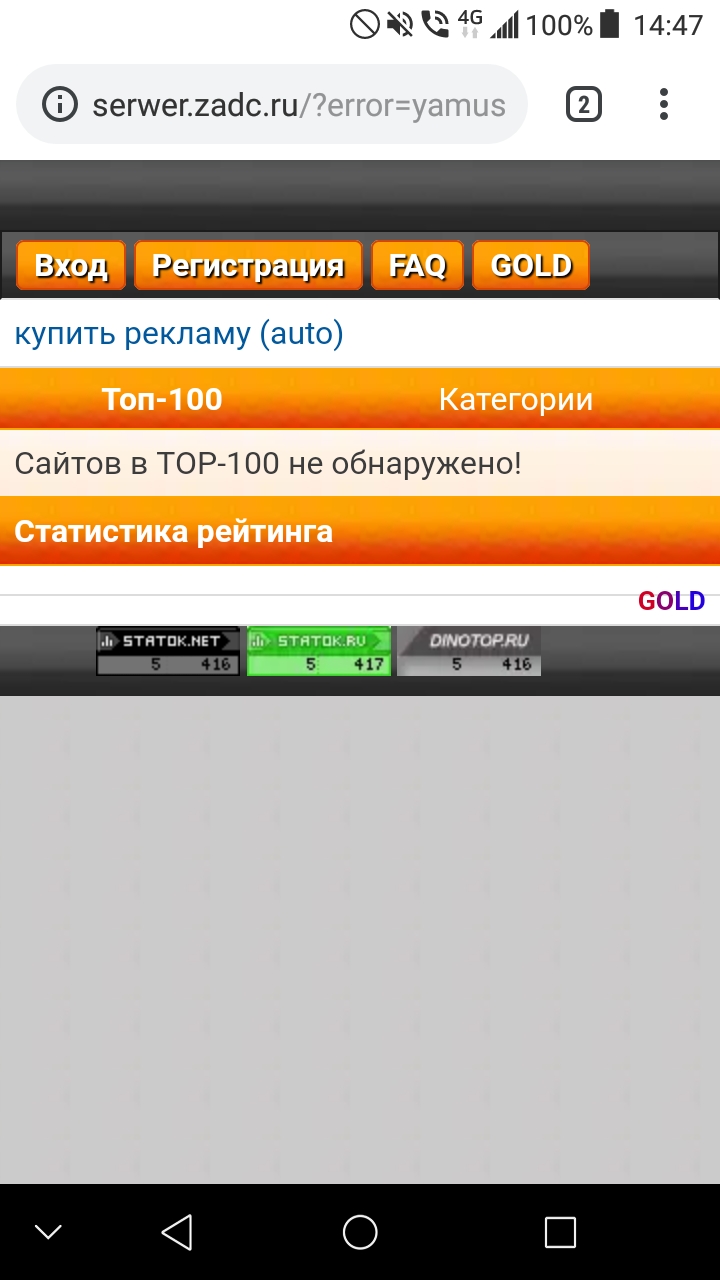The image size is (720, 1280).
Task: Open the green STATOK.RU counter banner
Action: (x=319, y=652)
